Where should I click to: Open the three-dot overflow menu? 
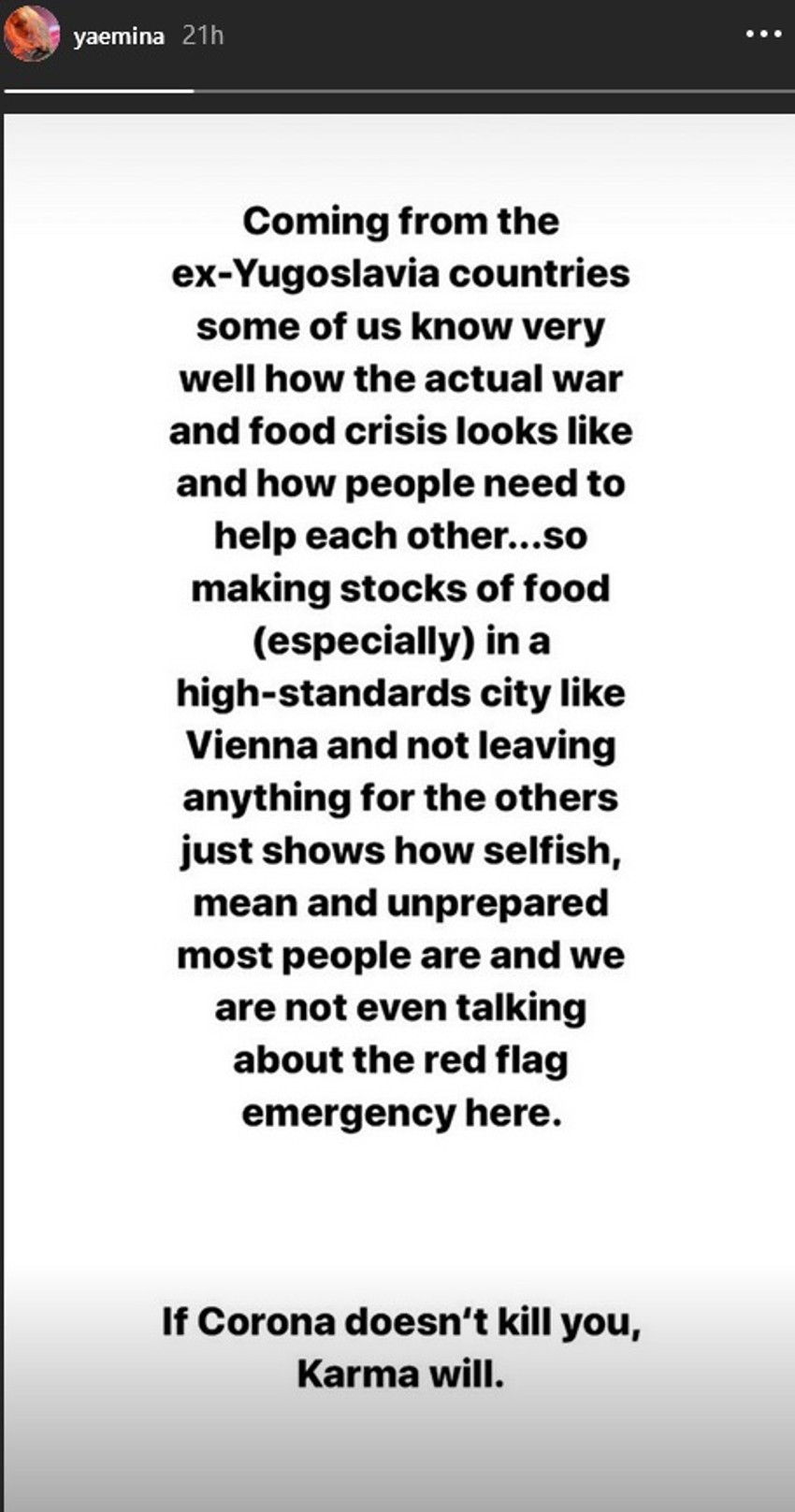763,35
